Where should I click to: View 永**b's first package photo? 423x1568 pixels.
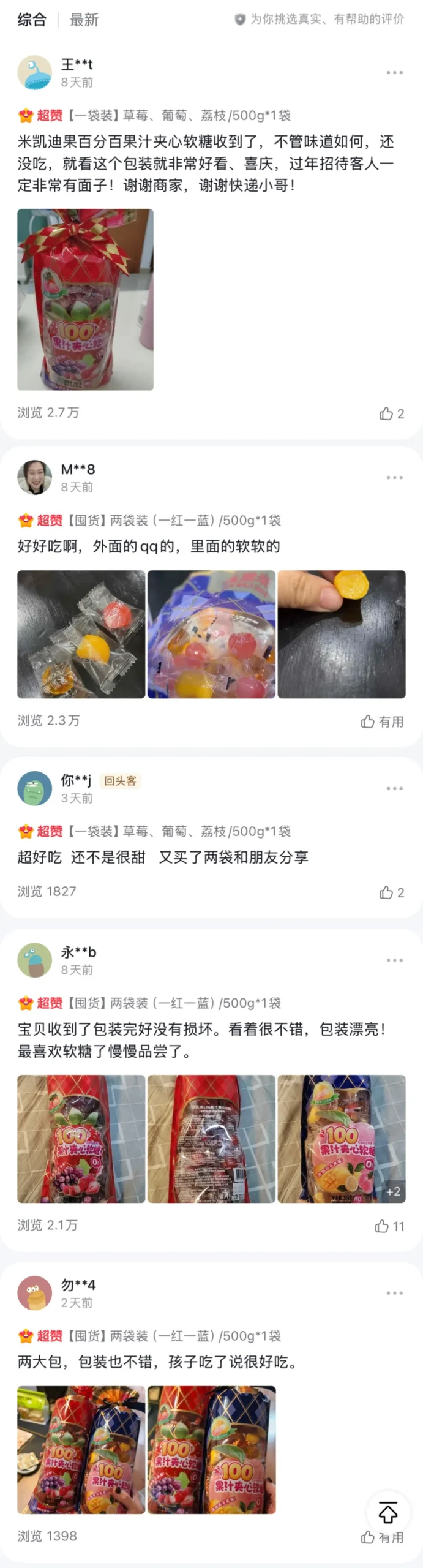click(x=81, y=1139)
